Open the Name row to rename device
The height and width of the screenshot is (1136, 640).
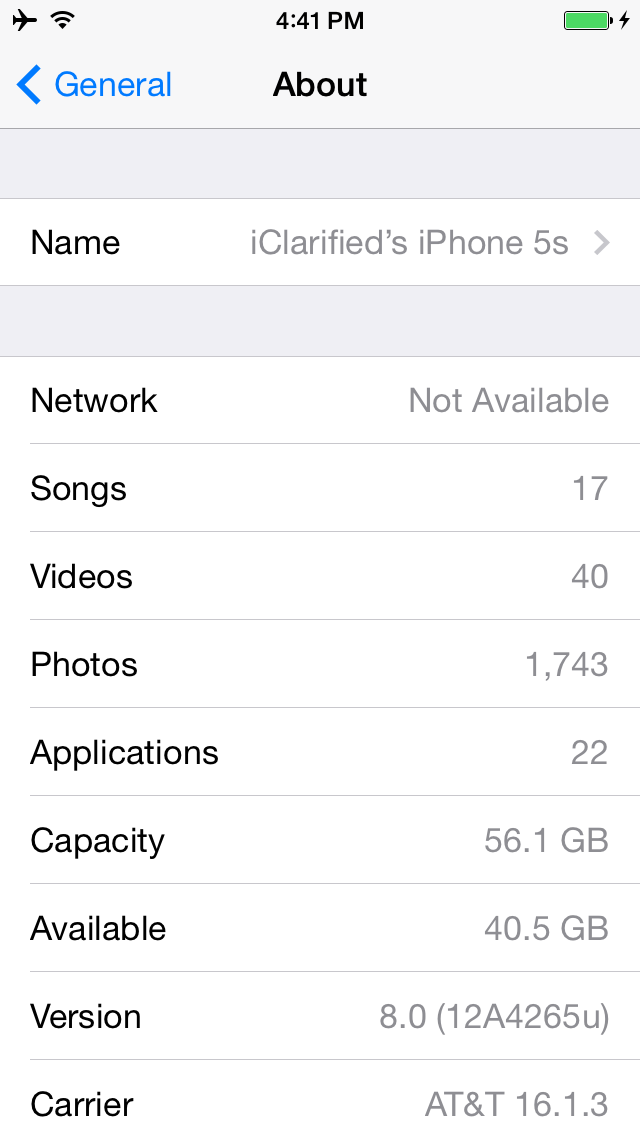[x=320, y=243]
